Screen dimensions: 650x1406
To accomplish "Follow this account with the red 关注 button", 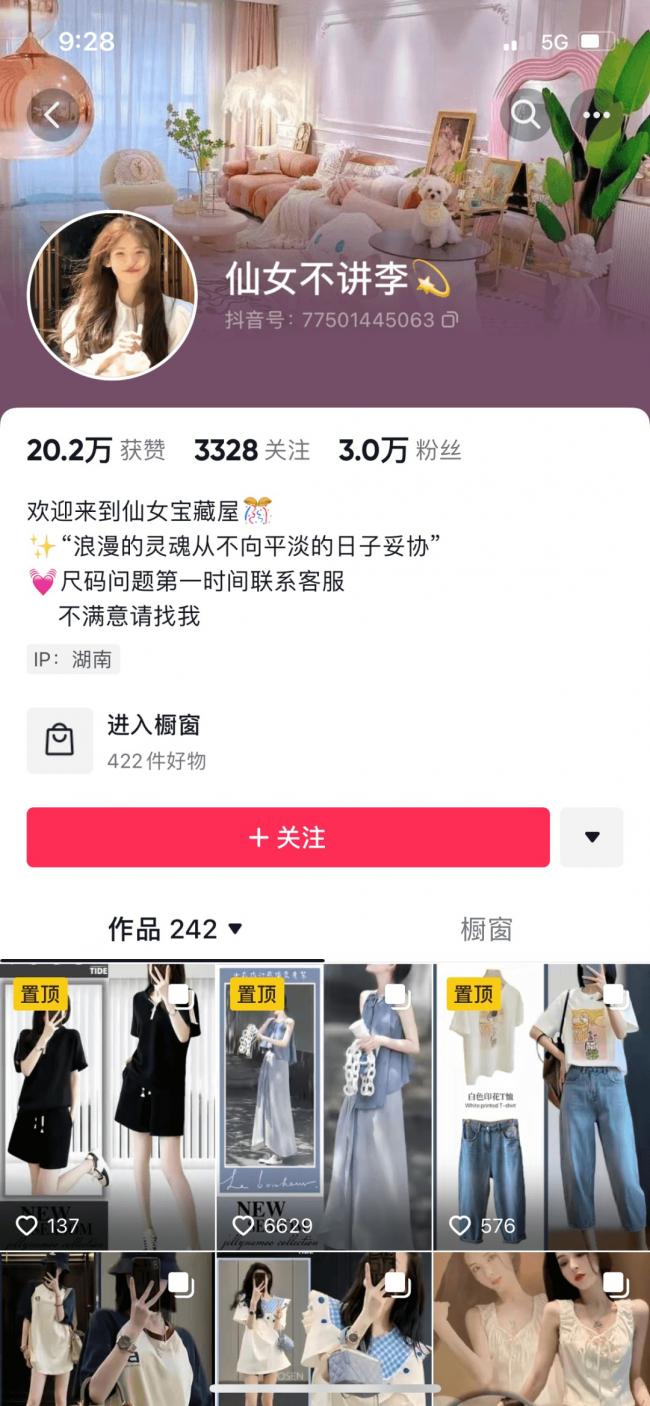I will (288, 837).
